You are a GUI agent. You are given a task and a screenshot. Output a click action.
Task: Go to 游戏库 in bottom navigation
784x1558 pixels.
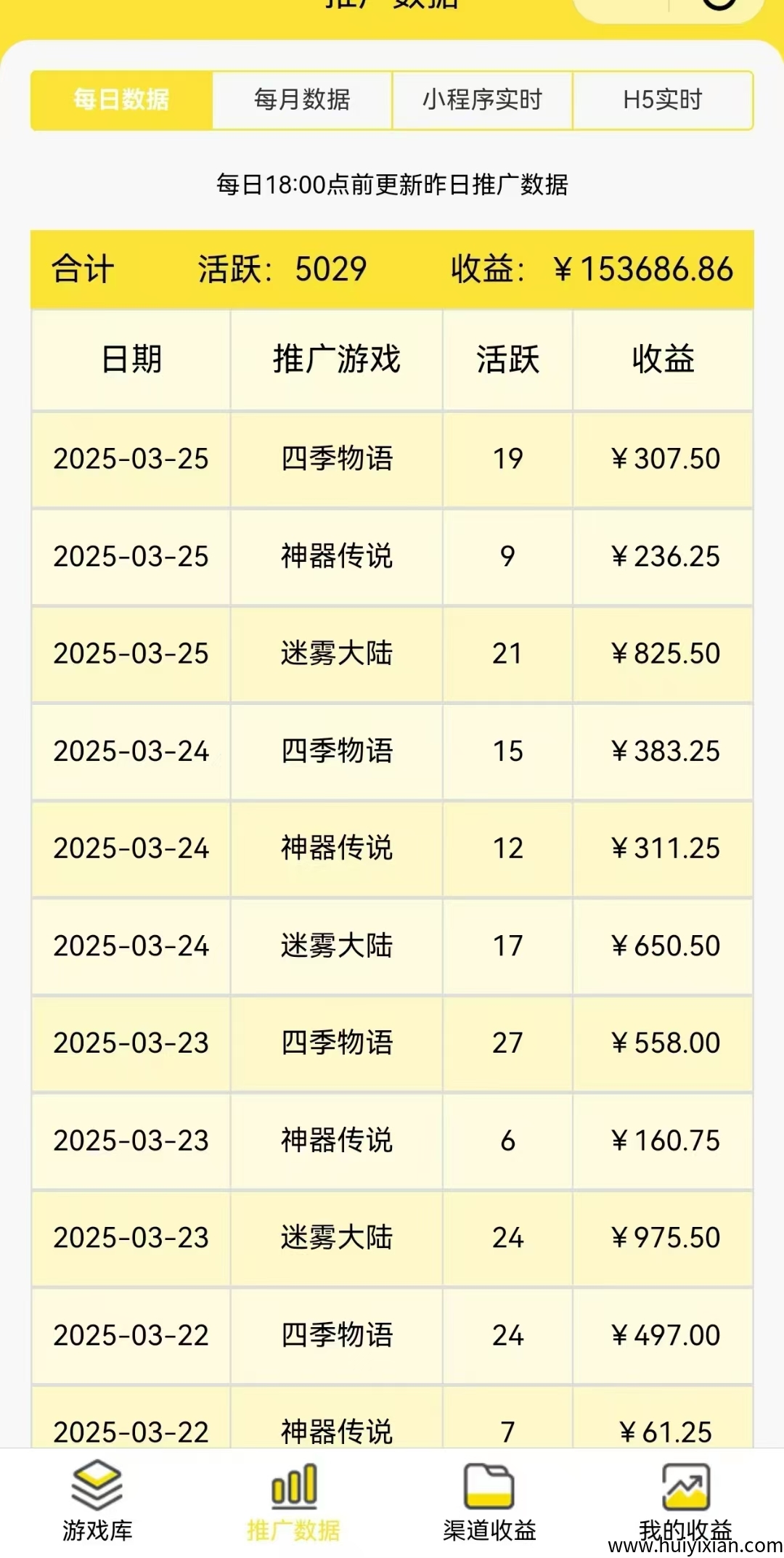(97, 1500)
